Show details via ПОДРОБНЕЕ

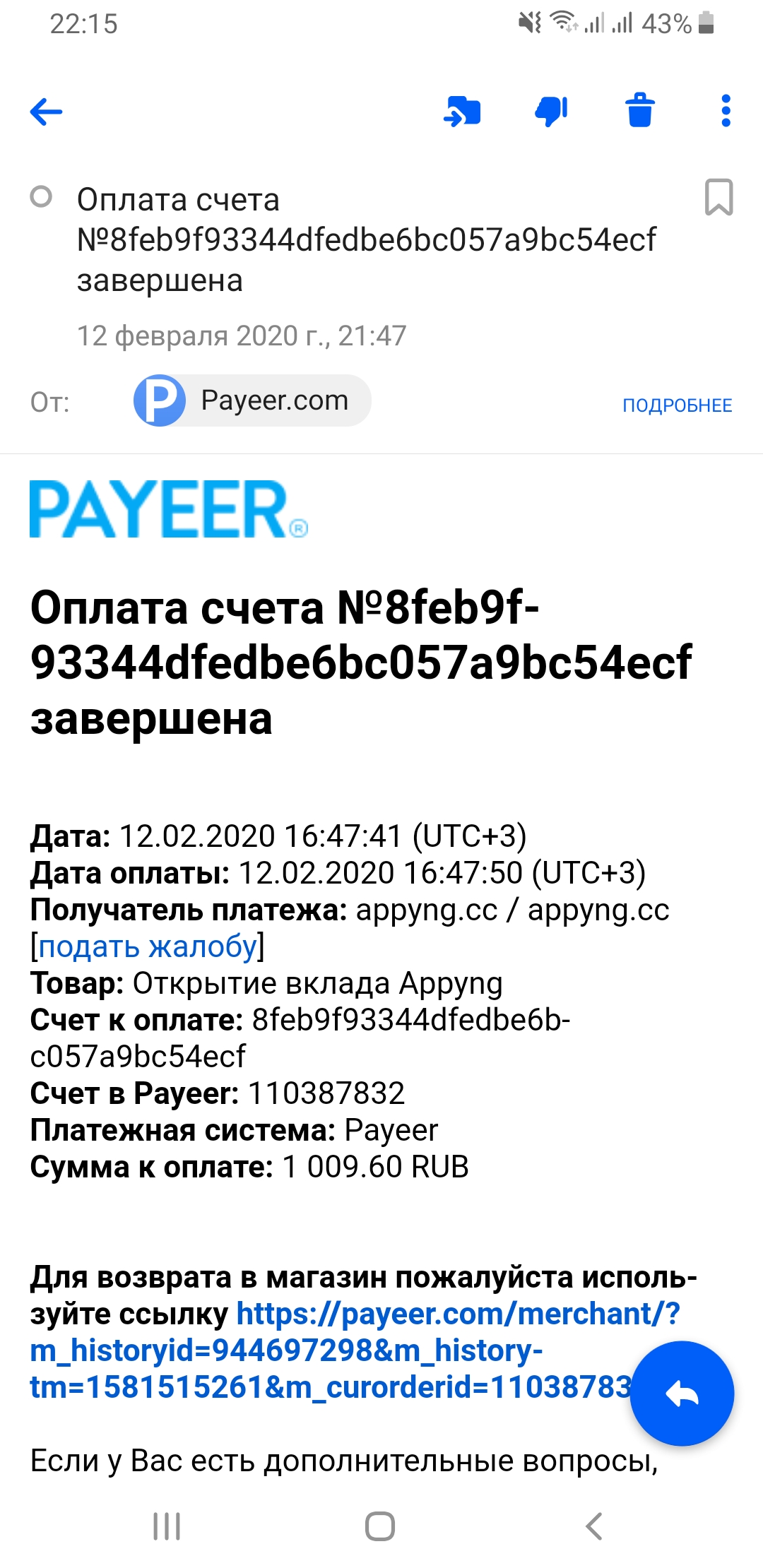677,405
